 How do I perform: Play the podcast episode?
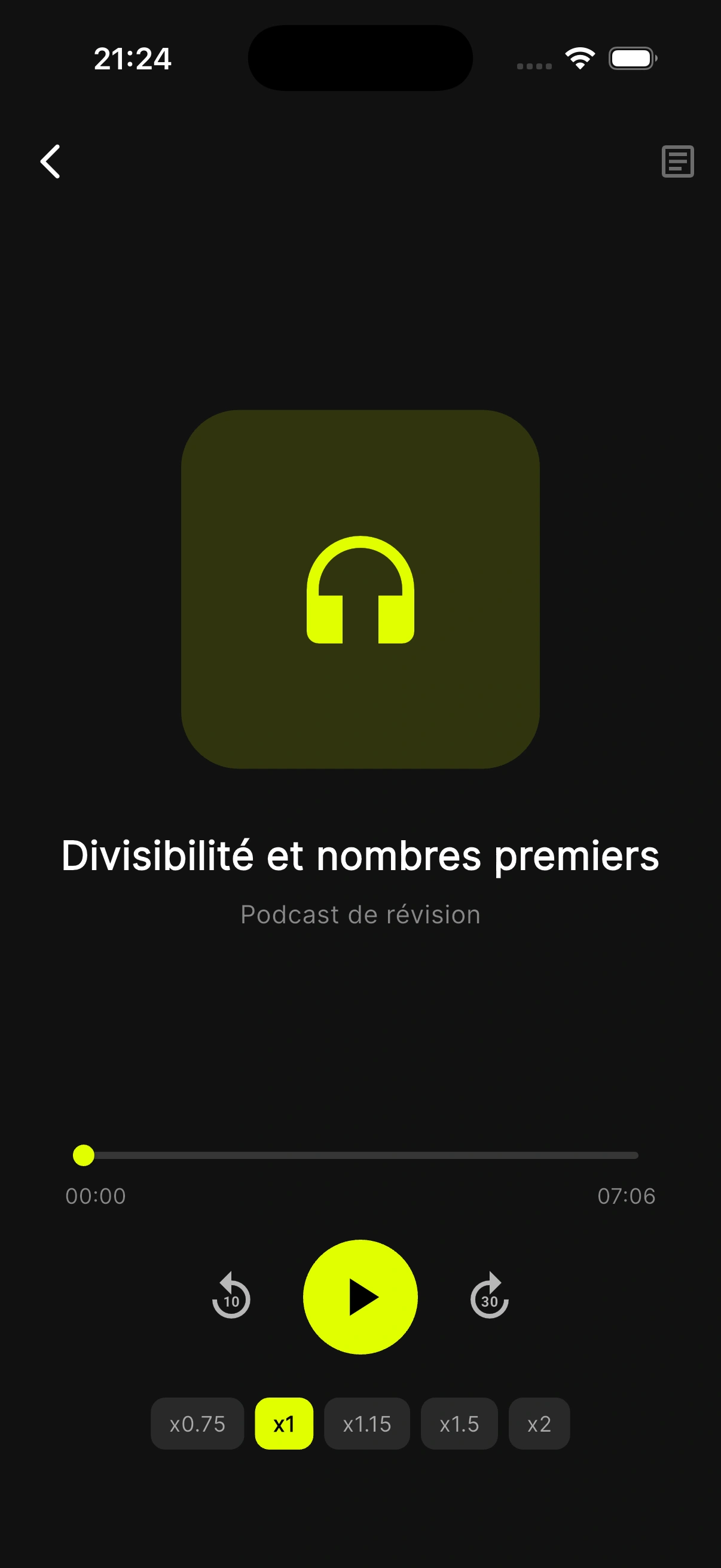point(360,1297)
